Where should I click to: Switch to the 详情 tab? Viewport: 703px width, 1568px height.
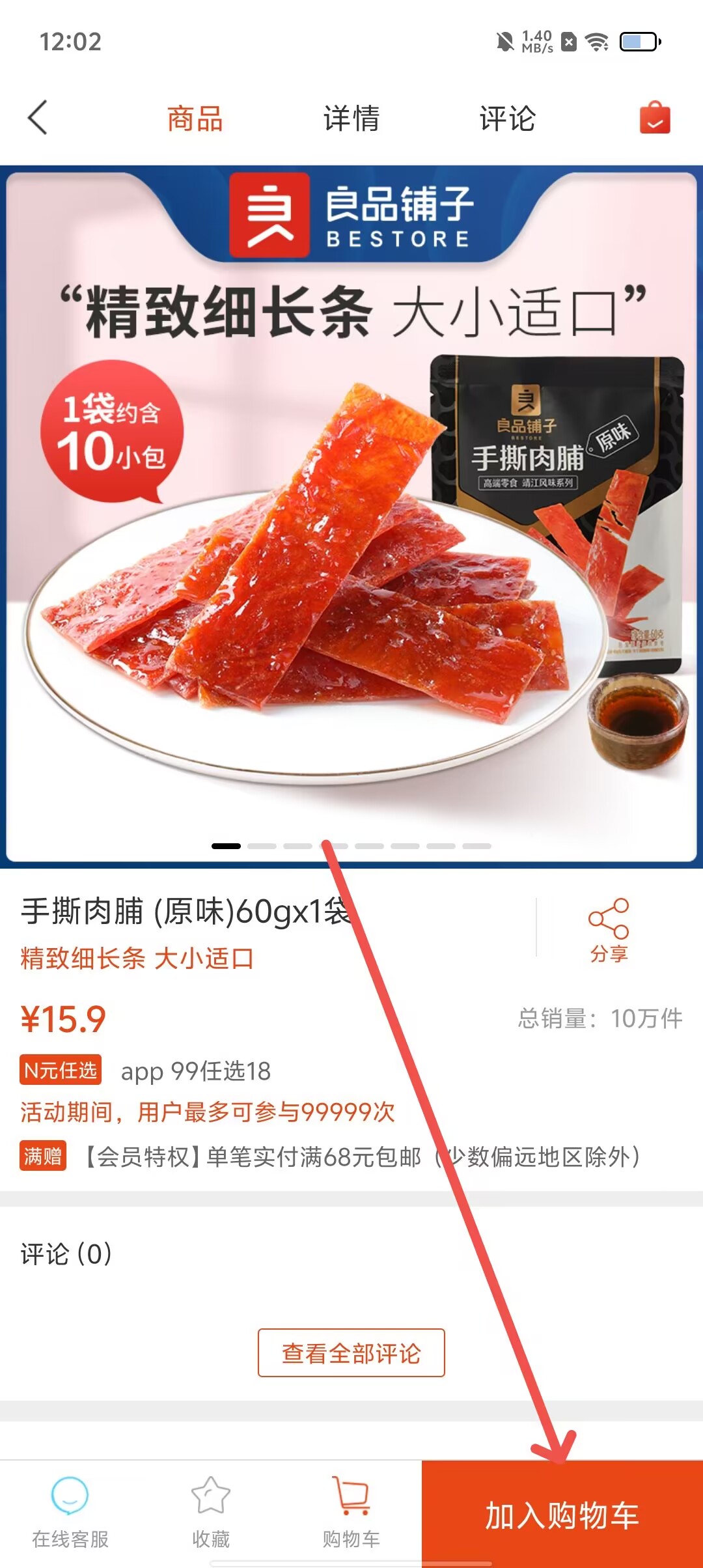coord(351,119)
